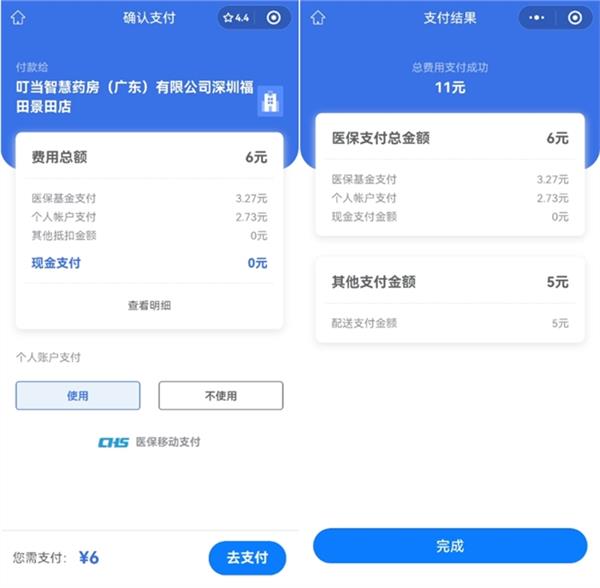Image resolution: width=600 pixels, height=588 pixels.
Task: Go home from the 支付结果 page
Action: pyautogui.click(x=318, y=18)
